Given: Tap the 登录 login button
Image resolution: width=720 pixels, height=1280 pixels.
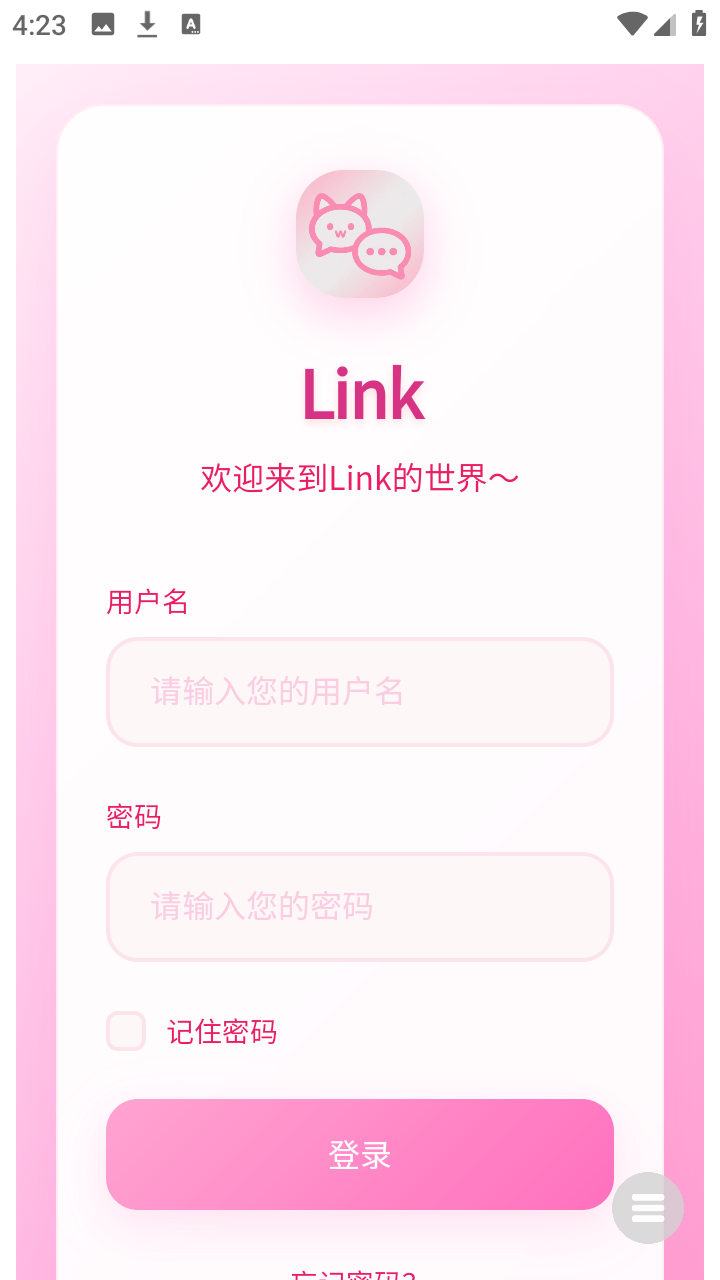Looking at the screenshot, I should 359,1155.
